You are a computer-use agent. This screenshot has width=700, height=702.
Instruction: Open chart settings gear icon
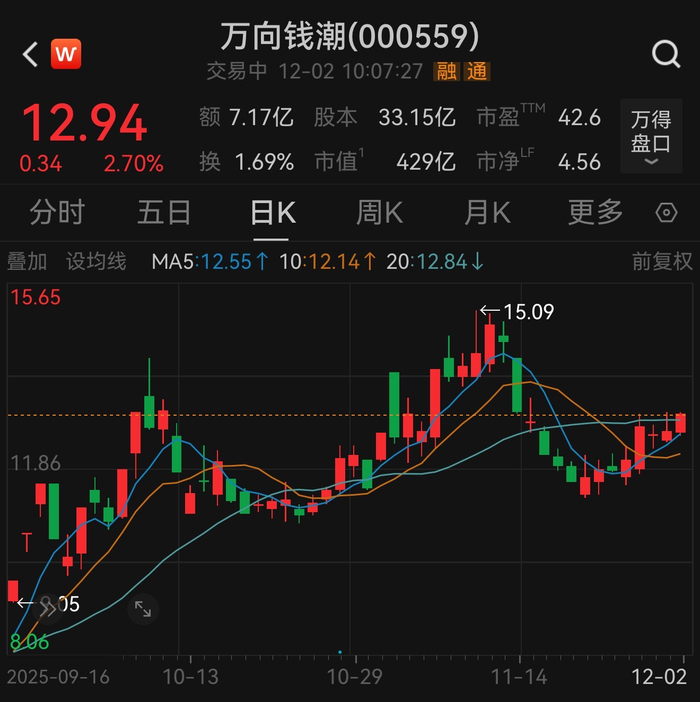pos(666,213)
